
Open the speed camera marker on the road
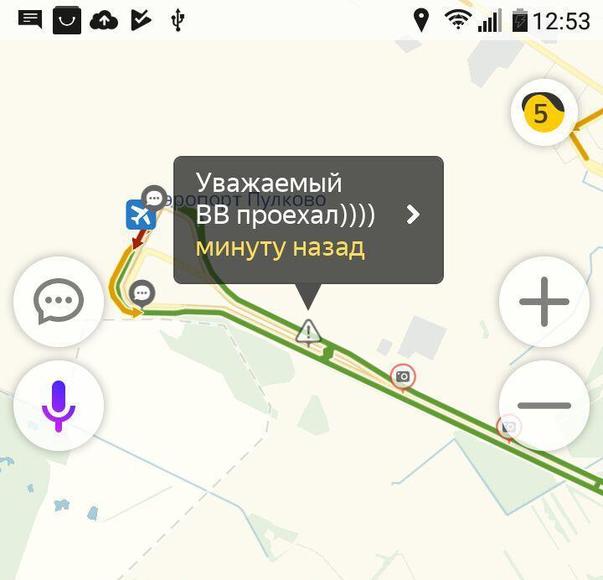pyautogui.click(x=403, y=376)
